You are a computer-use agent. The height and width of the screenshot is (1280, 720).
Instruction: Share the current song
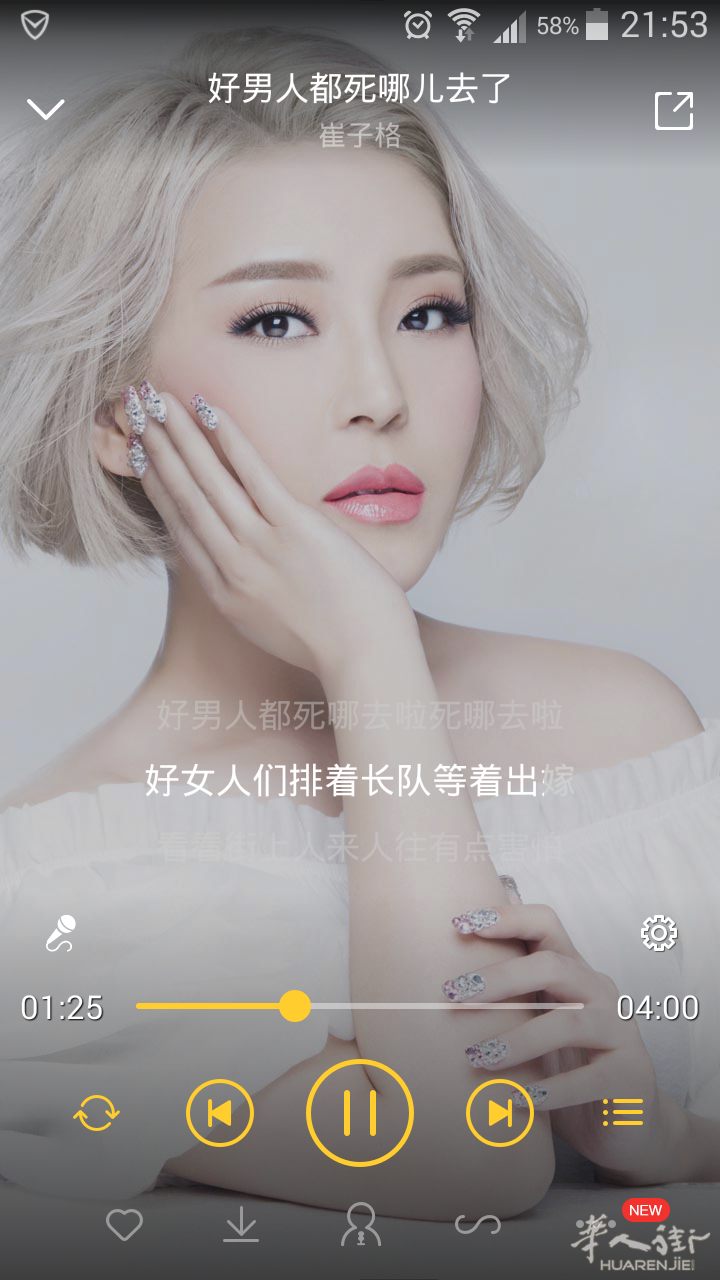pyautogui.click(x=676, y=108)
